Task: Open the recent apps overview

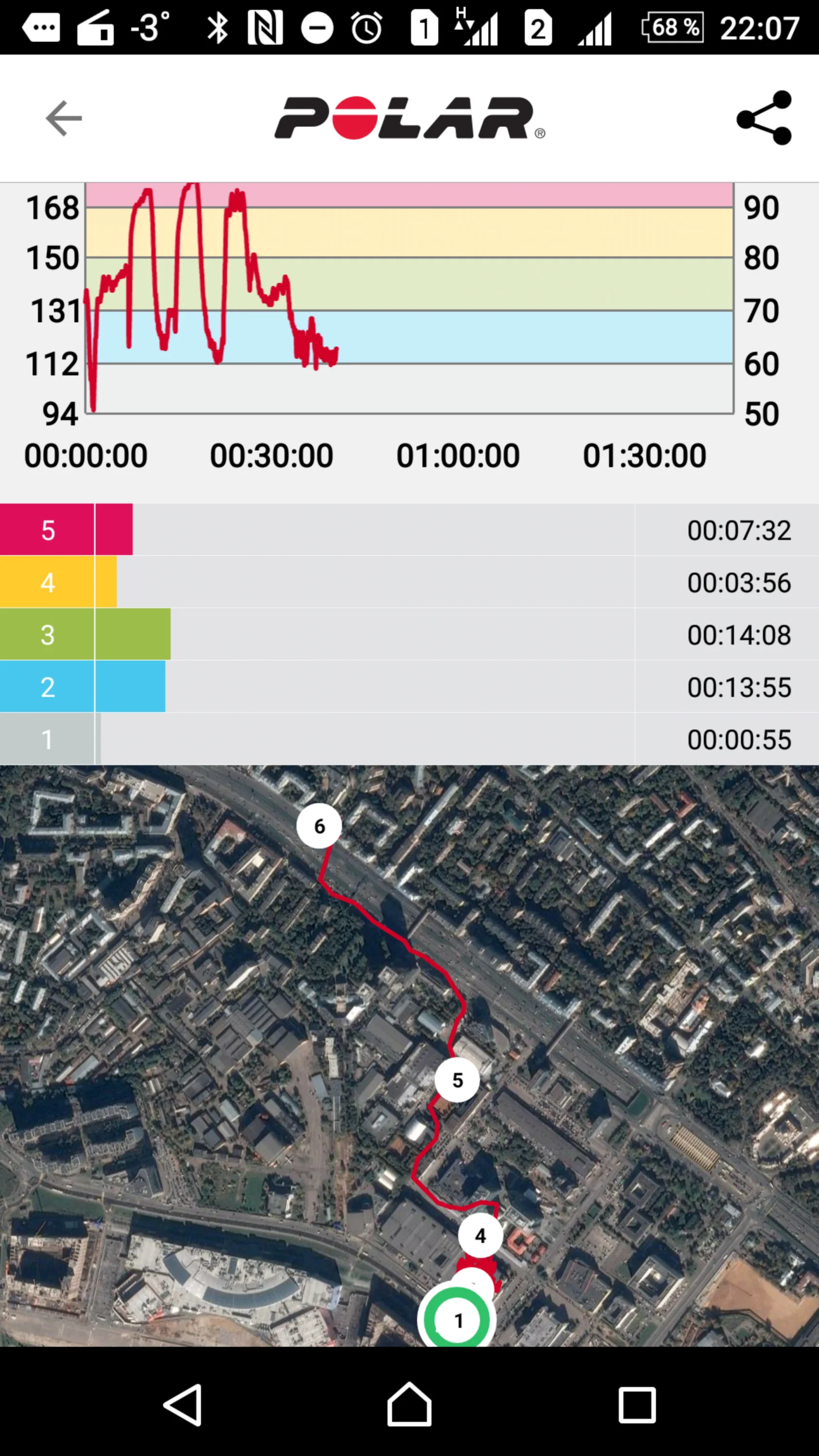Action: tap(637, 1405)
